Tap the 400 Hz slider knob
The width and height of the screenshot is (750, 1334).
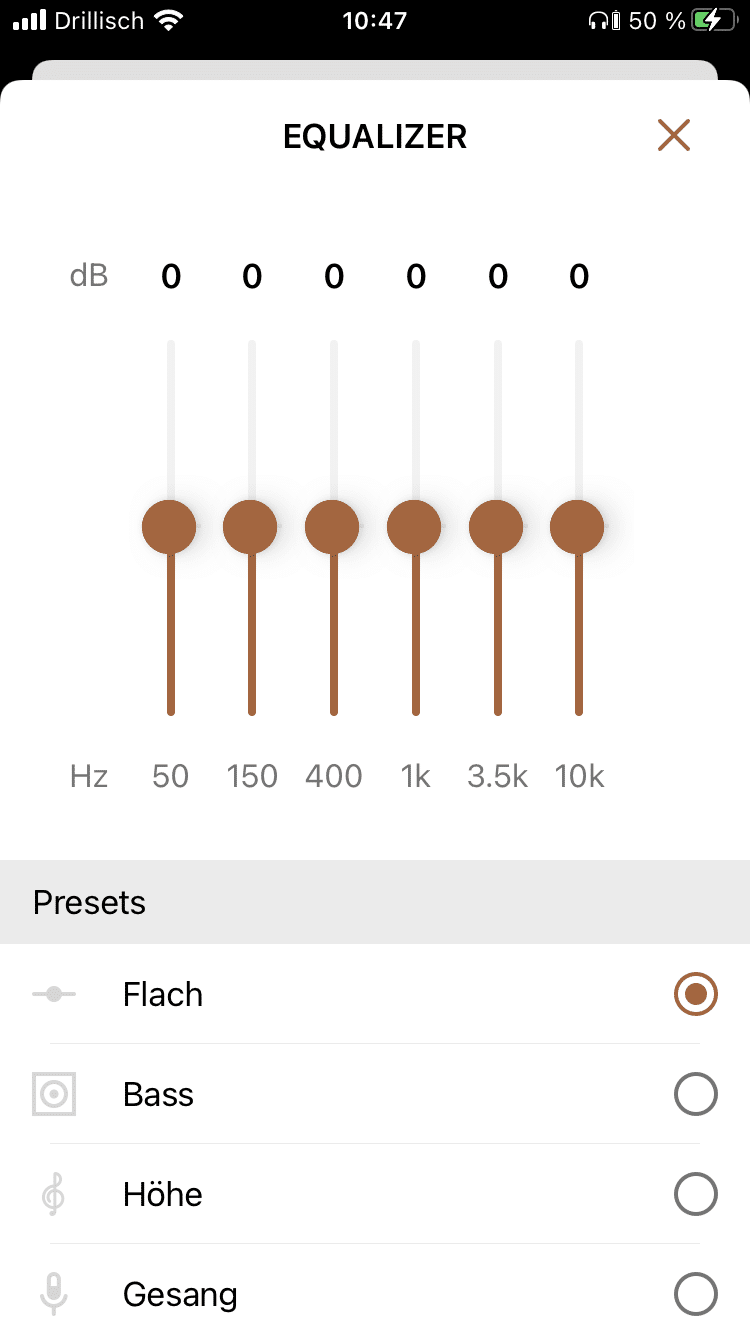coord(333,527)
